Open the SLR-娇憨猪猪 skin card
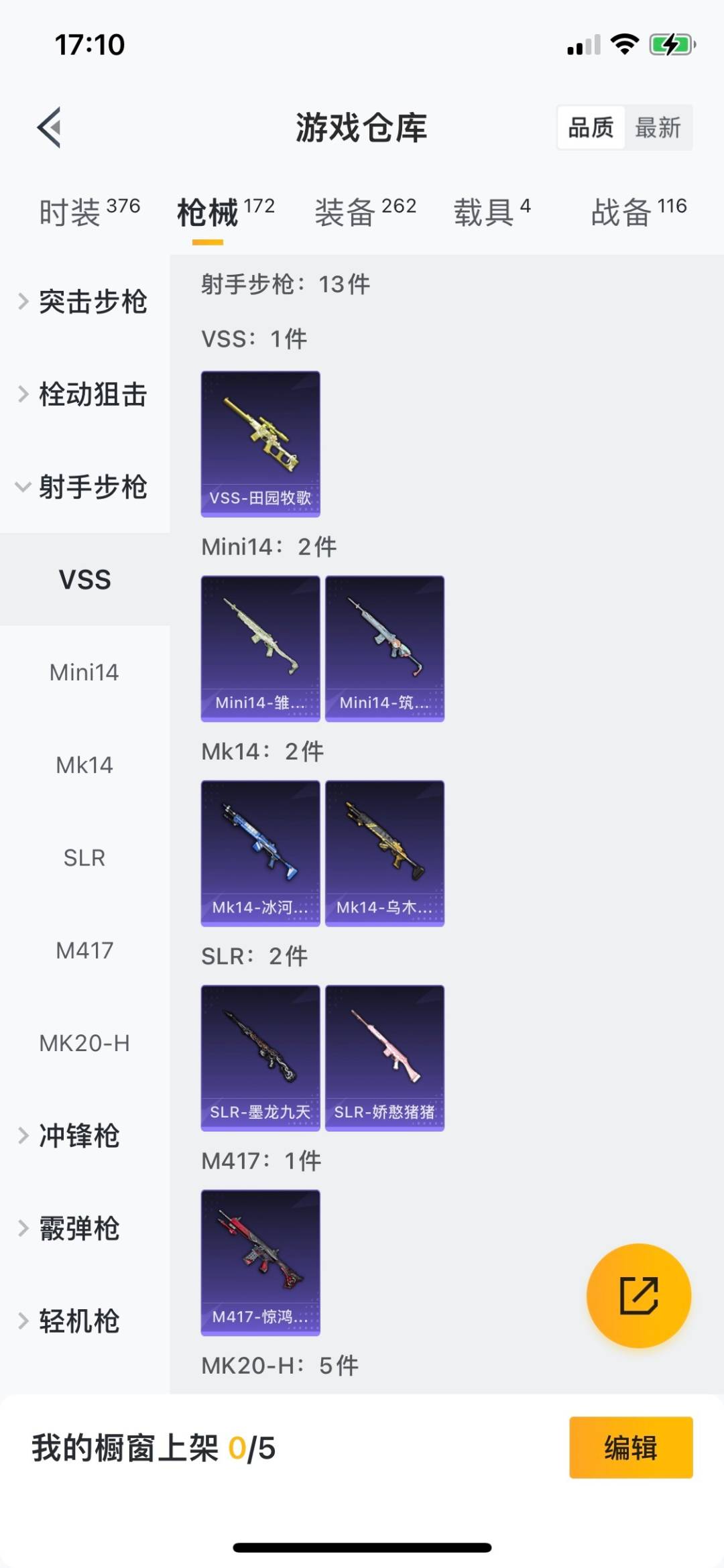Viewport: 724px width, 1568px height. (x=385, y=1058)
